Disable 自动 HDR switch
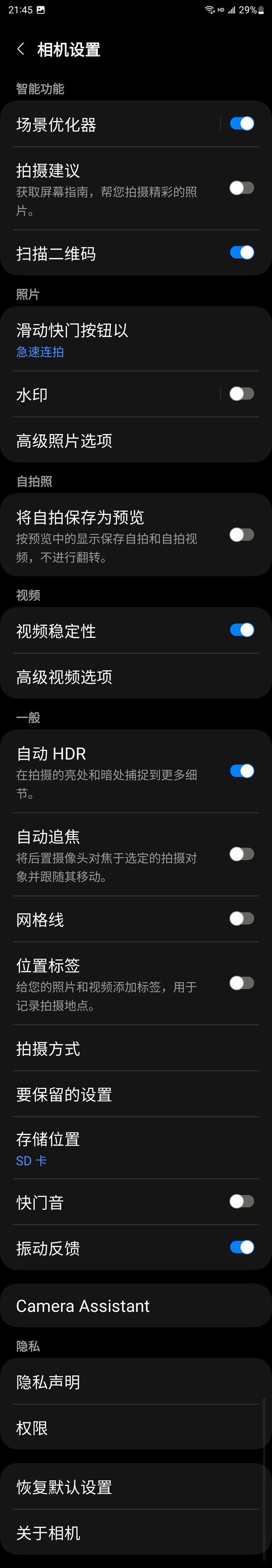This screenshot has width=272, height=1568. (241, 771)
